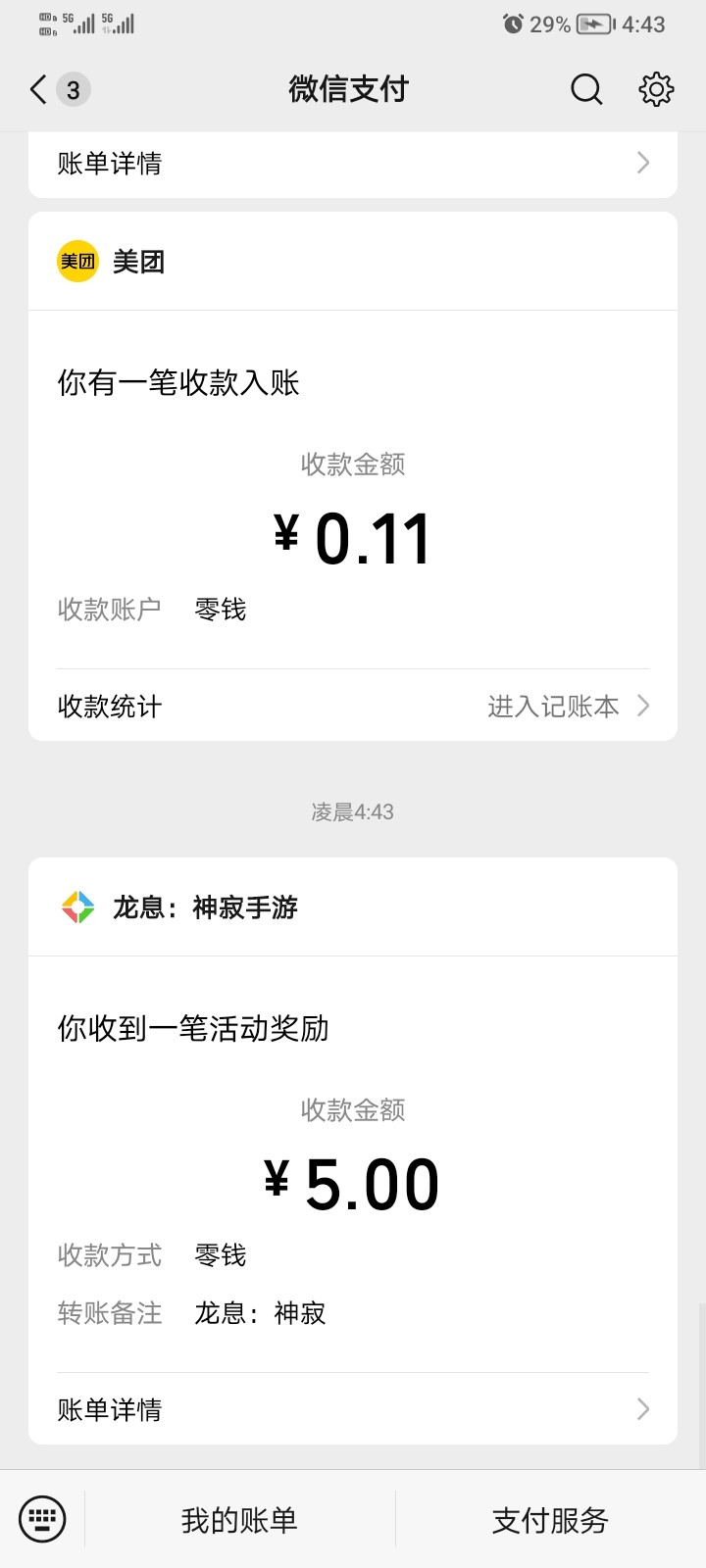Open the search magnifier icon
Viewport: 706px width, 1568px height.
[x=586, y=90]
